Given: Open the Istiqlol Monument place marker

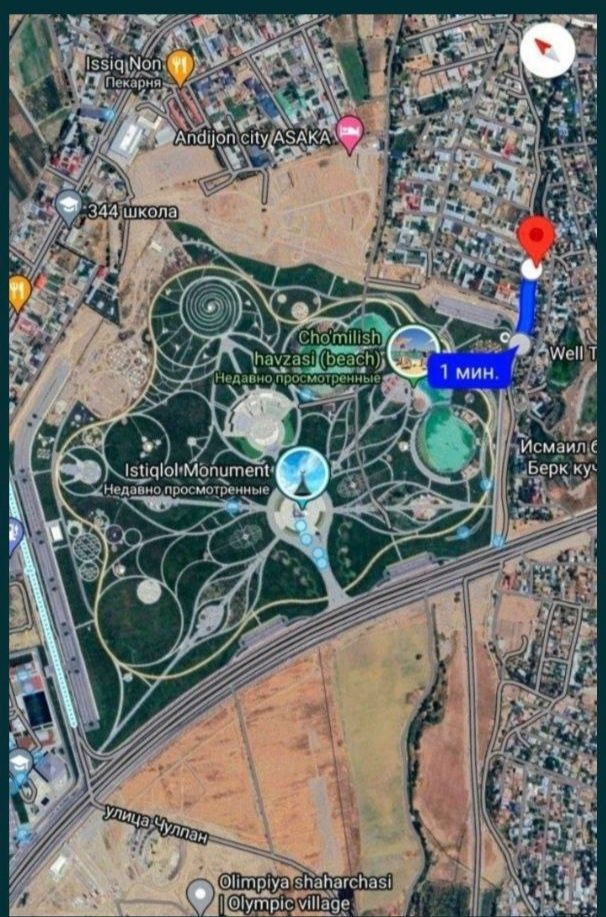Looking at the screenshot, I should 303,473.
